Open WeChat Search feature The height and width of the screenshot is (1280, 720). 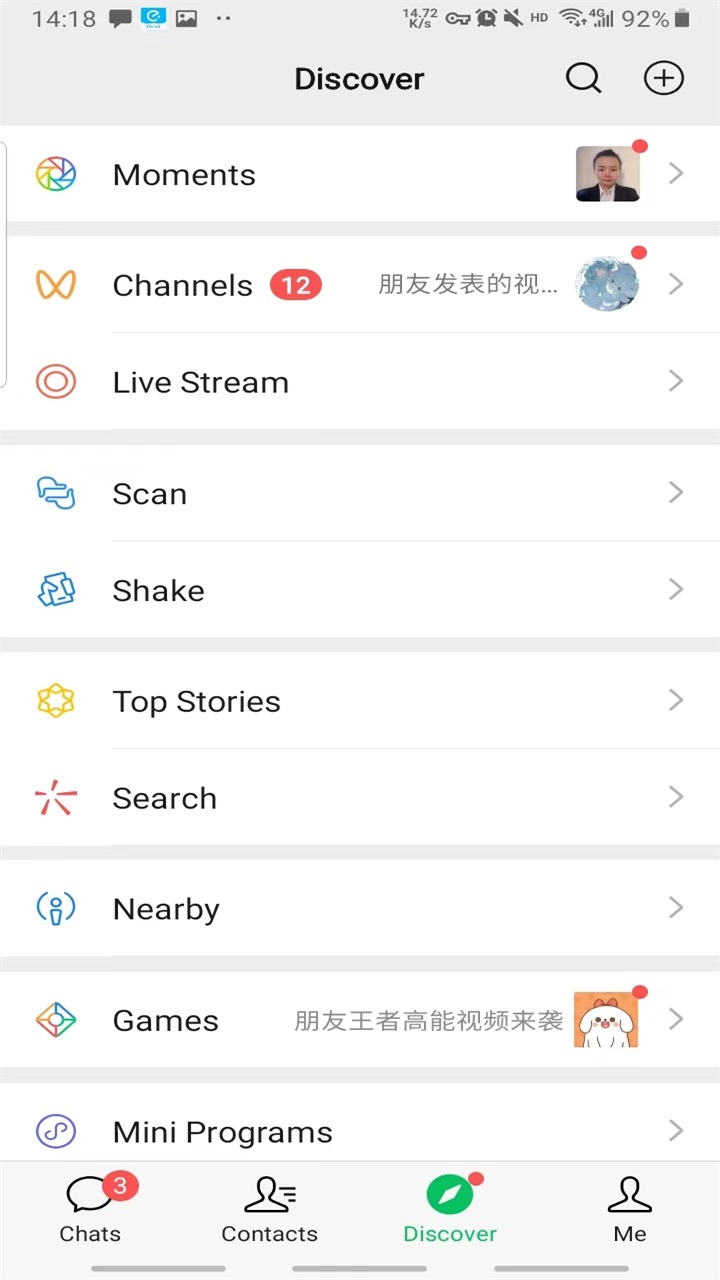point(164,797)
